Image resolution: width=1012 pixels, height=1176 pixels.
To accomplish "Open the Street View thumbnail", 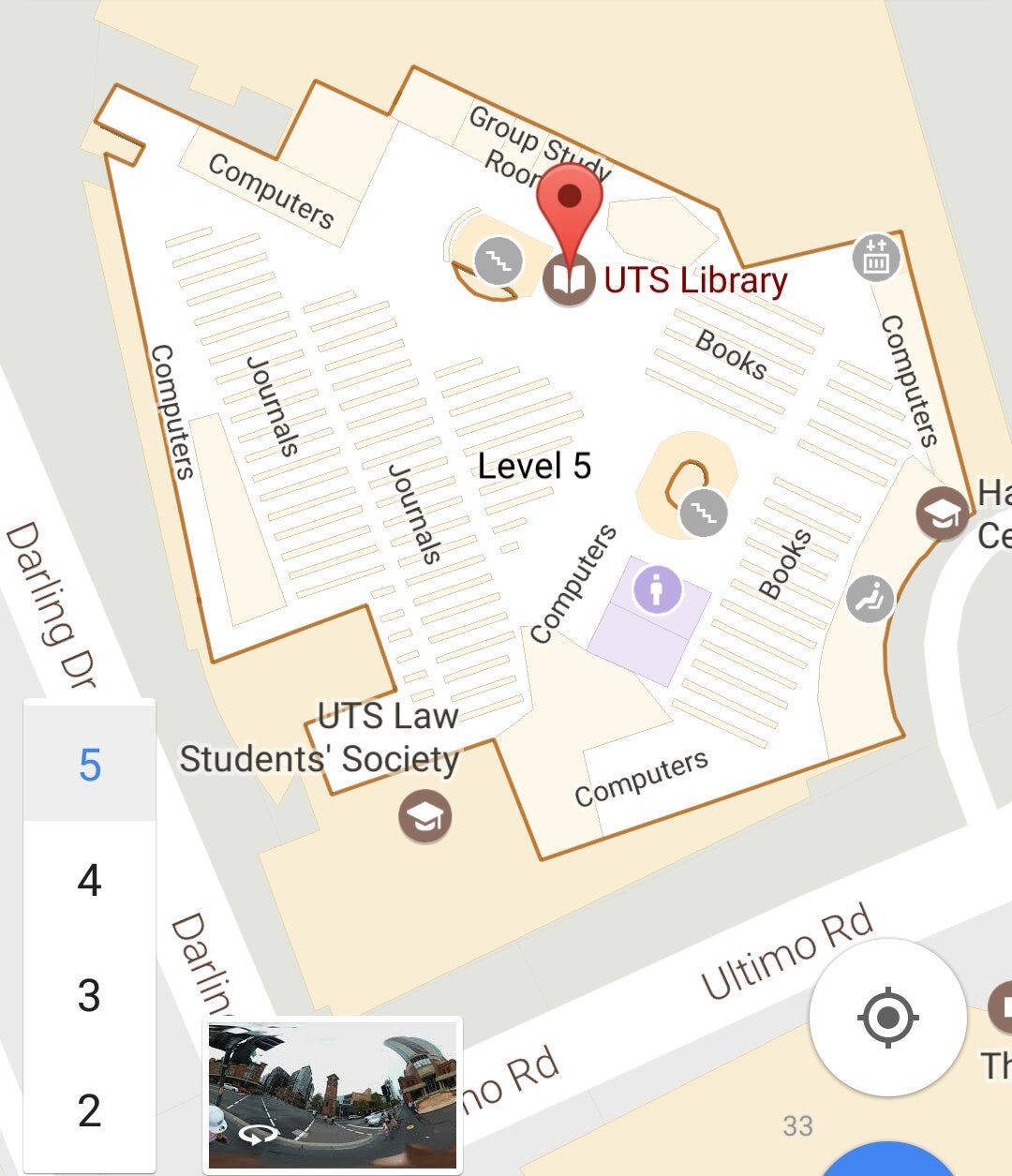I will pyautogui.click(x=333, y=1094).
